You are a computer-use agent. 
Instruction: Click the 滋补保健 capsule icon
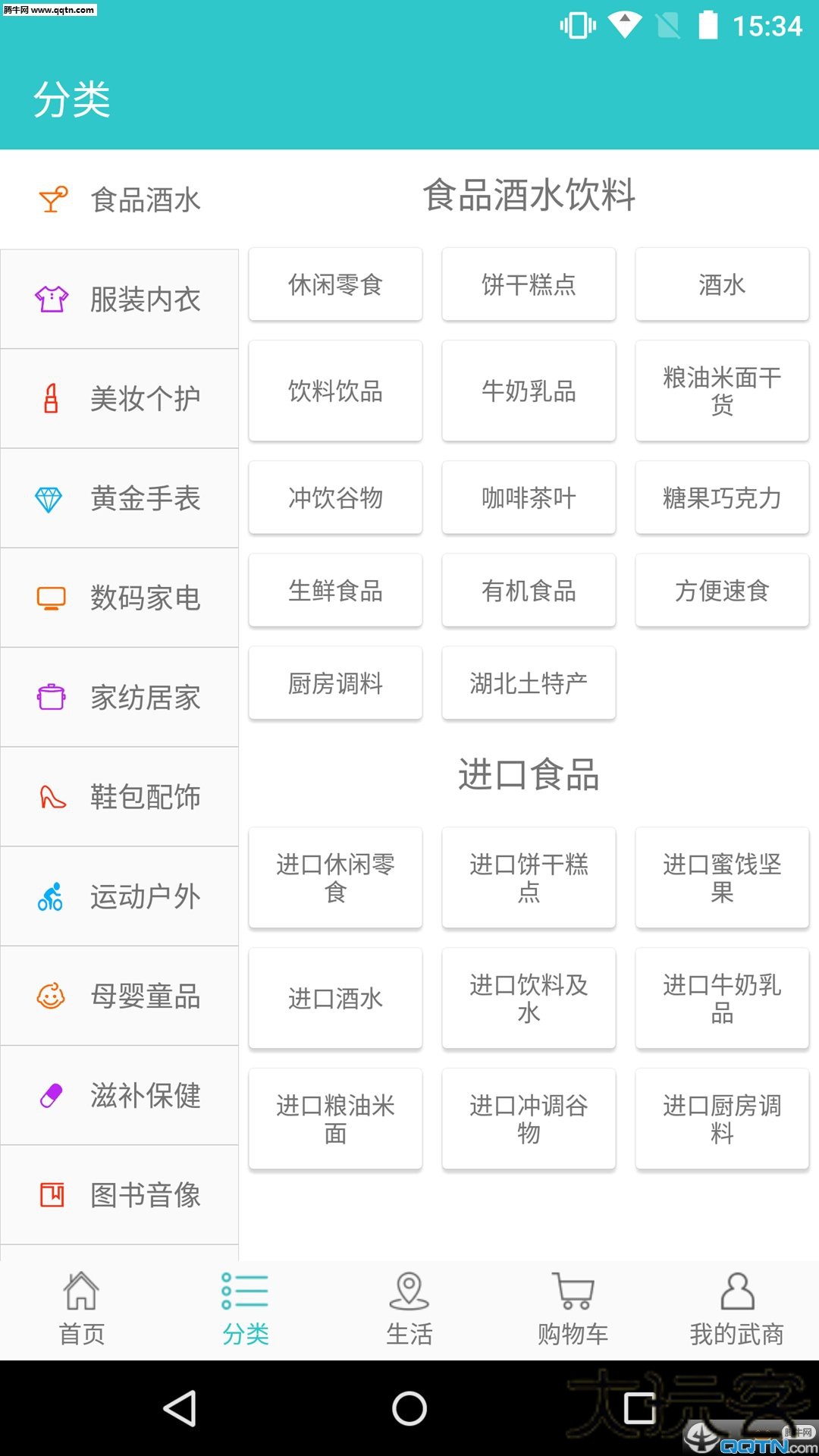click(51, 1096)
